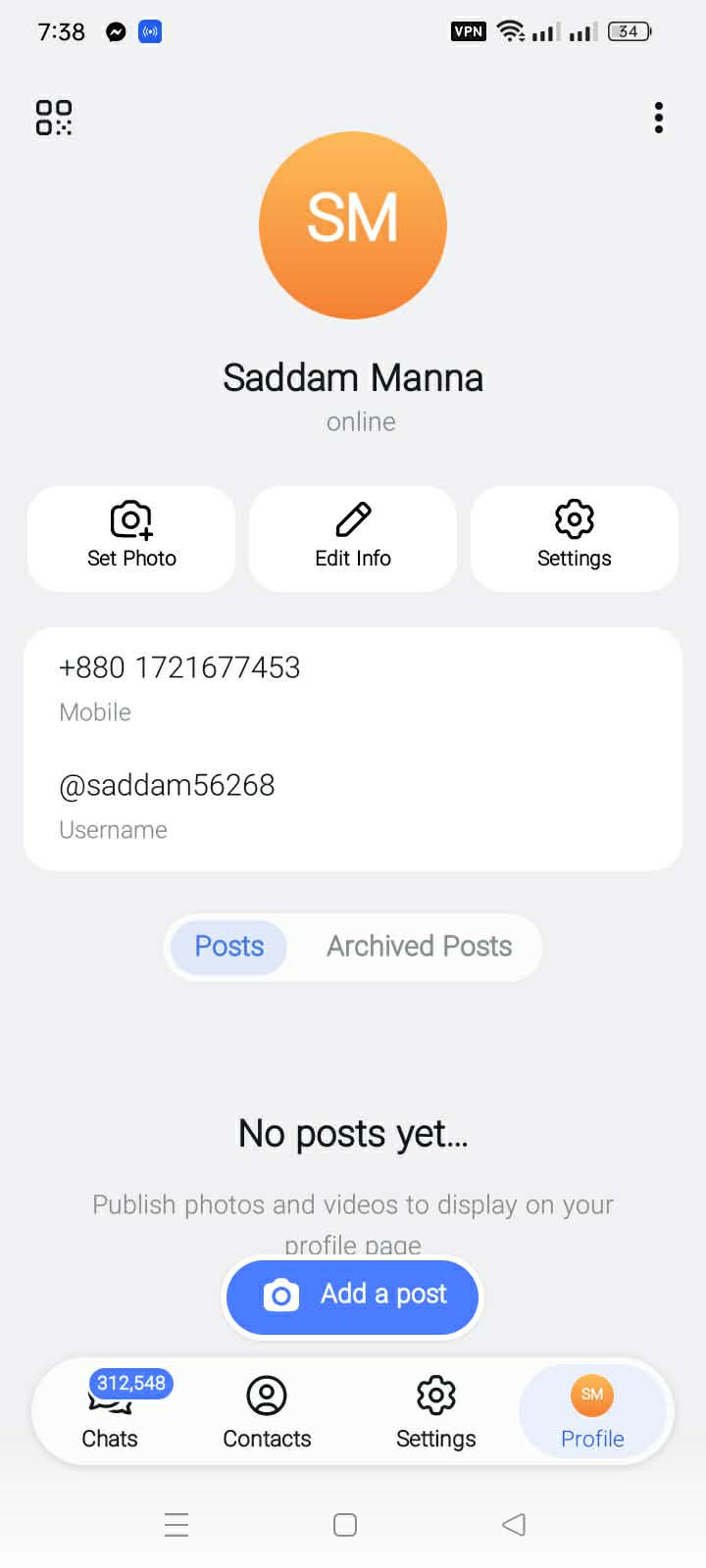Add a post with the camera button

tap(353, 1296)
